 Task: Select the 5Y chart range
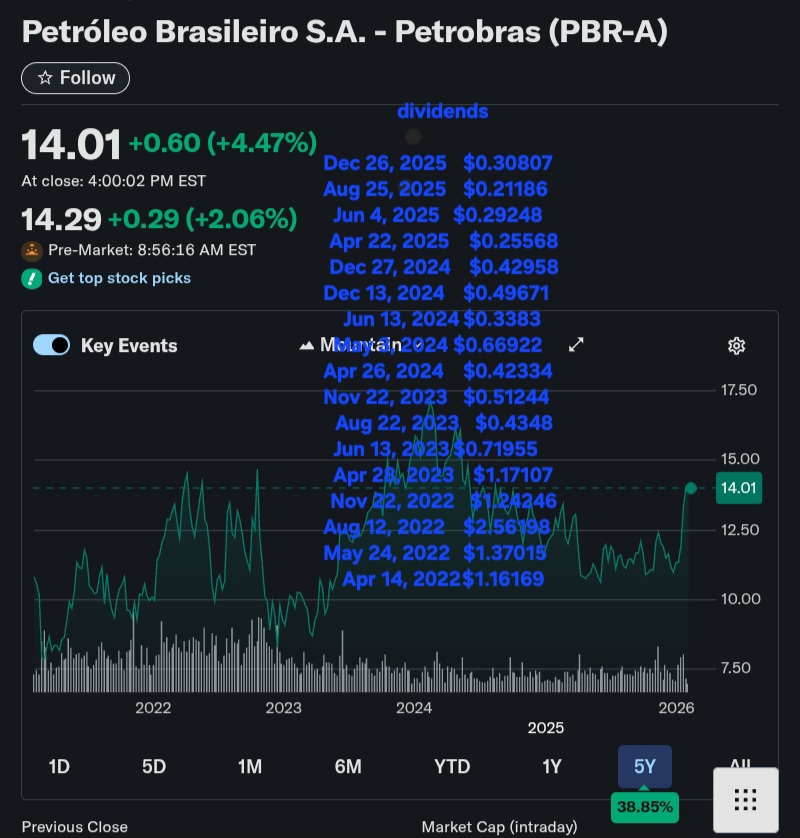click(645, 767)
